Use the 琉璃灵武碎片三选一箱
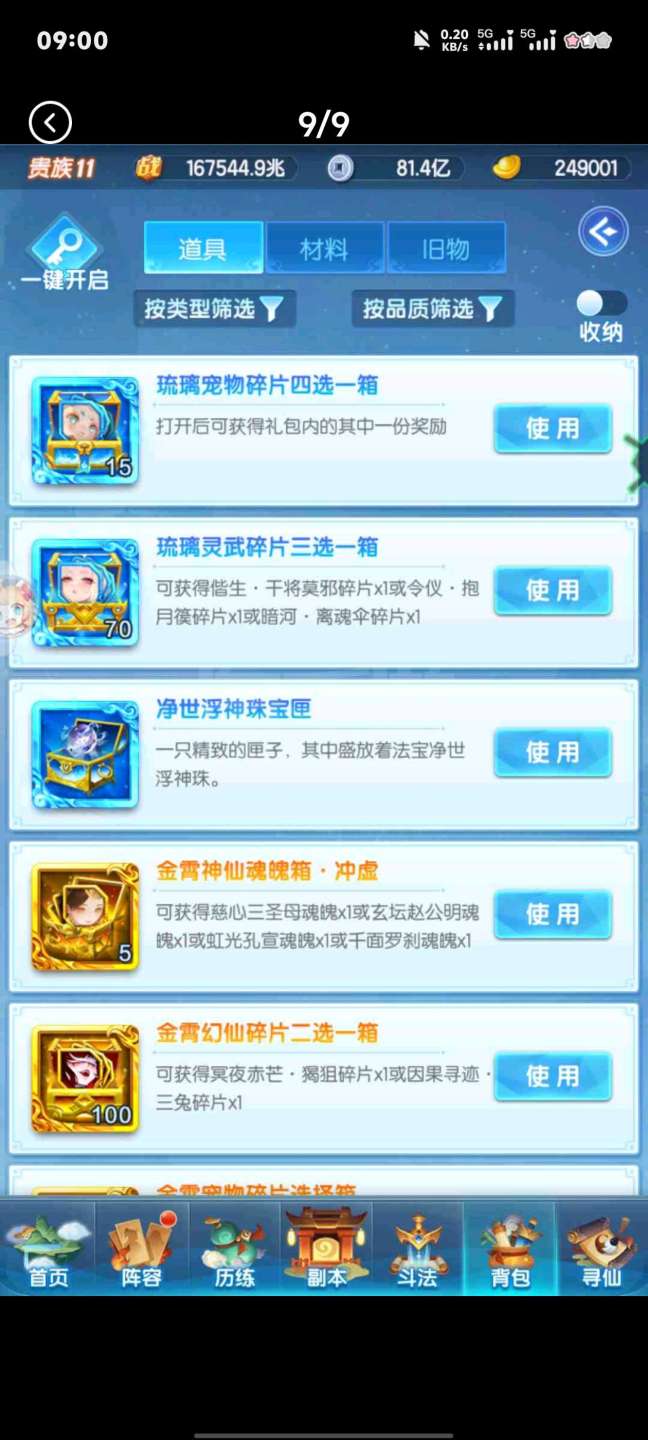 pyautogui.click(x=552, y=590)
